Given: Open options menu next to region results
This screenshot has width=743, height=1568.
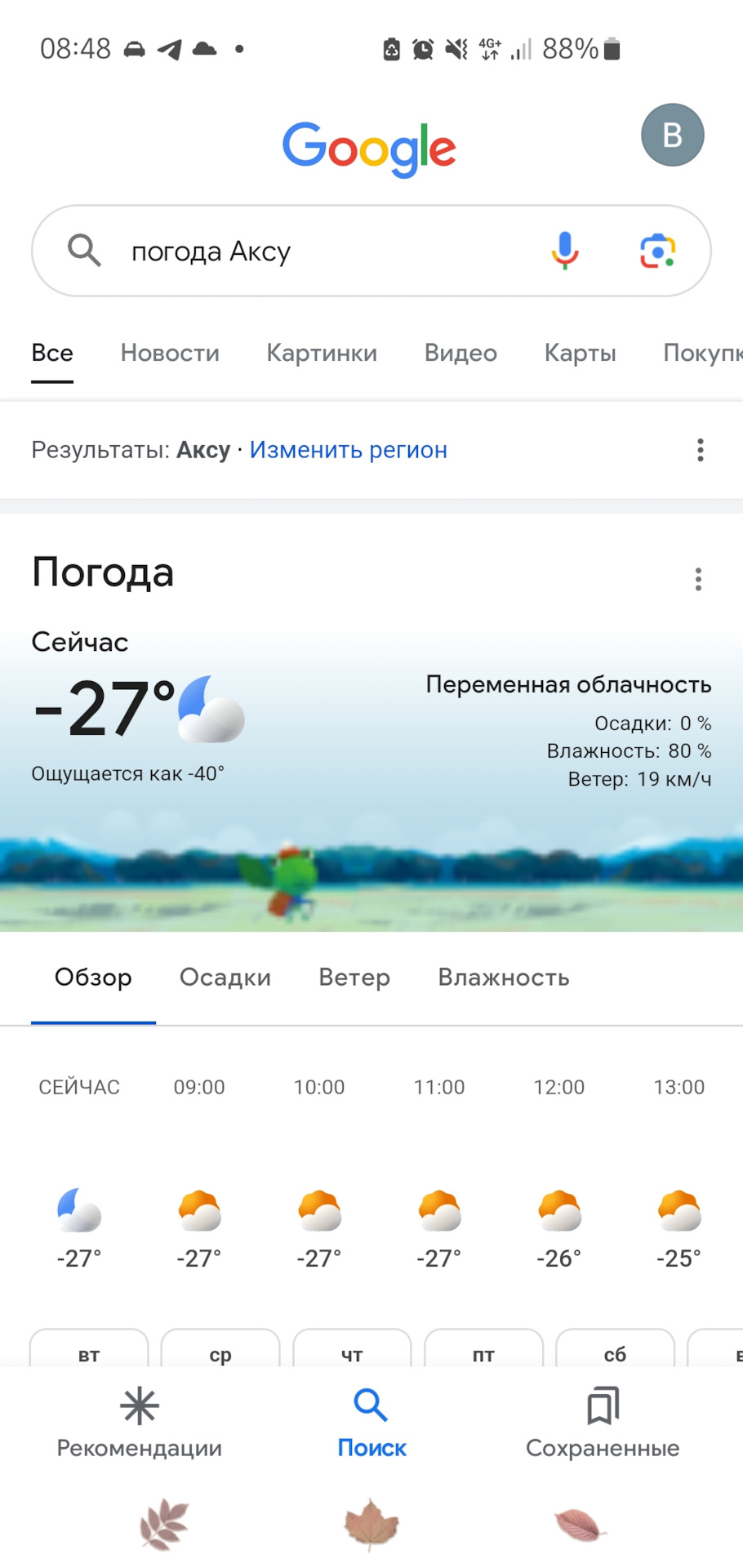Looking at the screenshot, I should (700, 450).
